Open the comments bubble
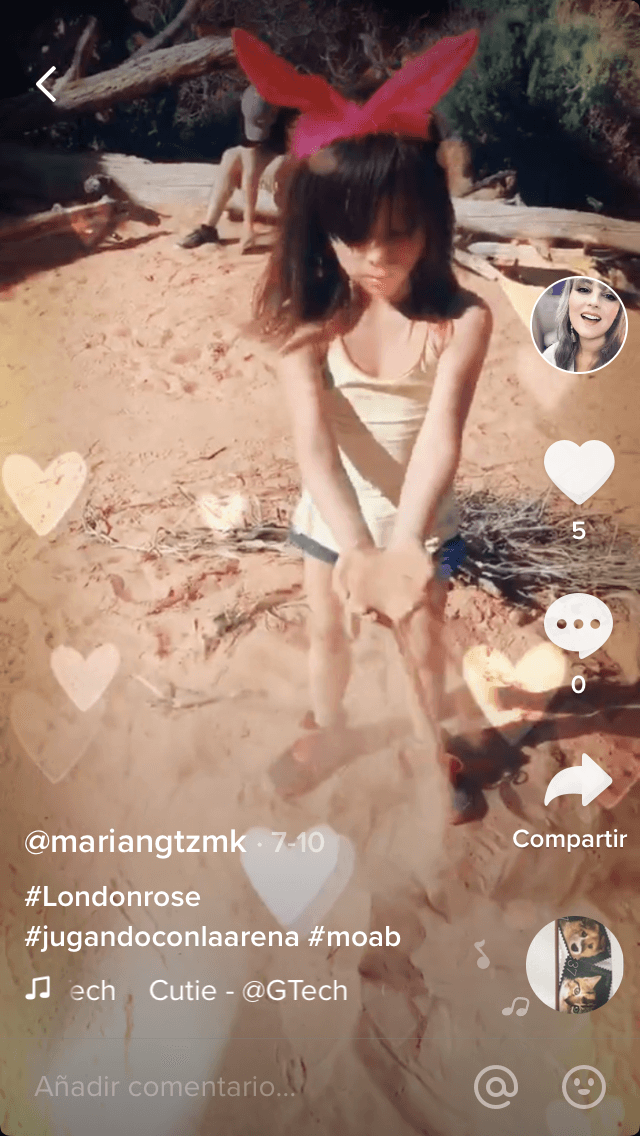Viewport: 640px width, 1136px height. pyautogui.click(x=578, y=627)
